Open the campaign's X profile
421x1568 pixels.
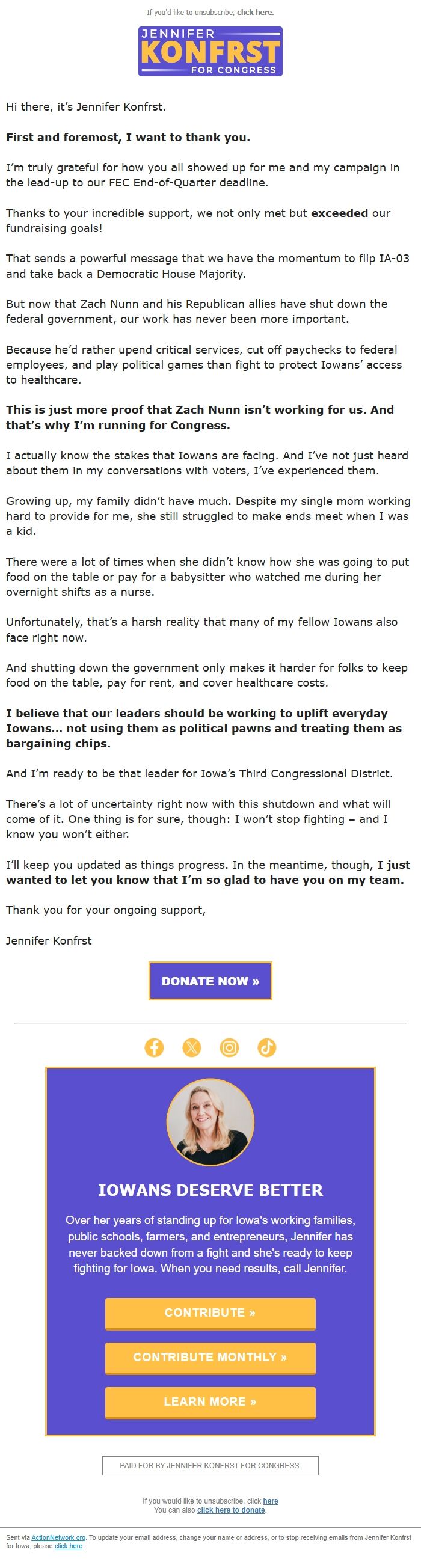[192, 1047]
